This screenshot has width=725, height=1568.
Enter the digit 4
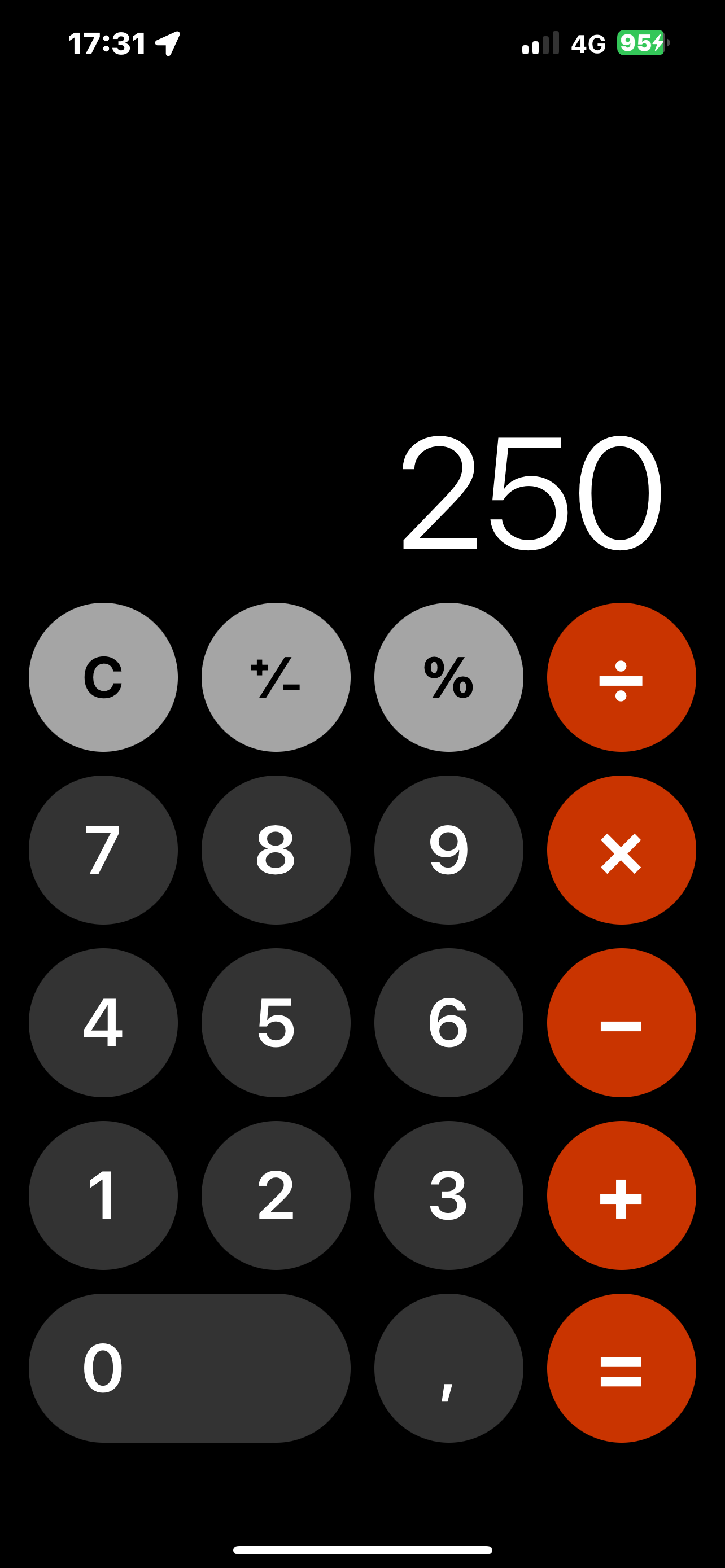coord(103,1023)
